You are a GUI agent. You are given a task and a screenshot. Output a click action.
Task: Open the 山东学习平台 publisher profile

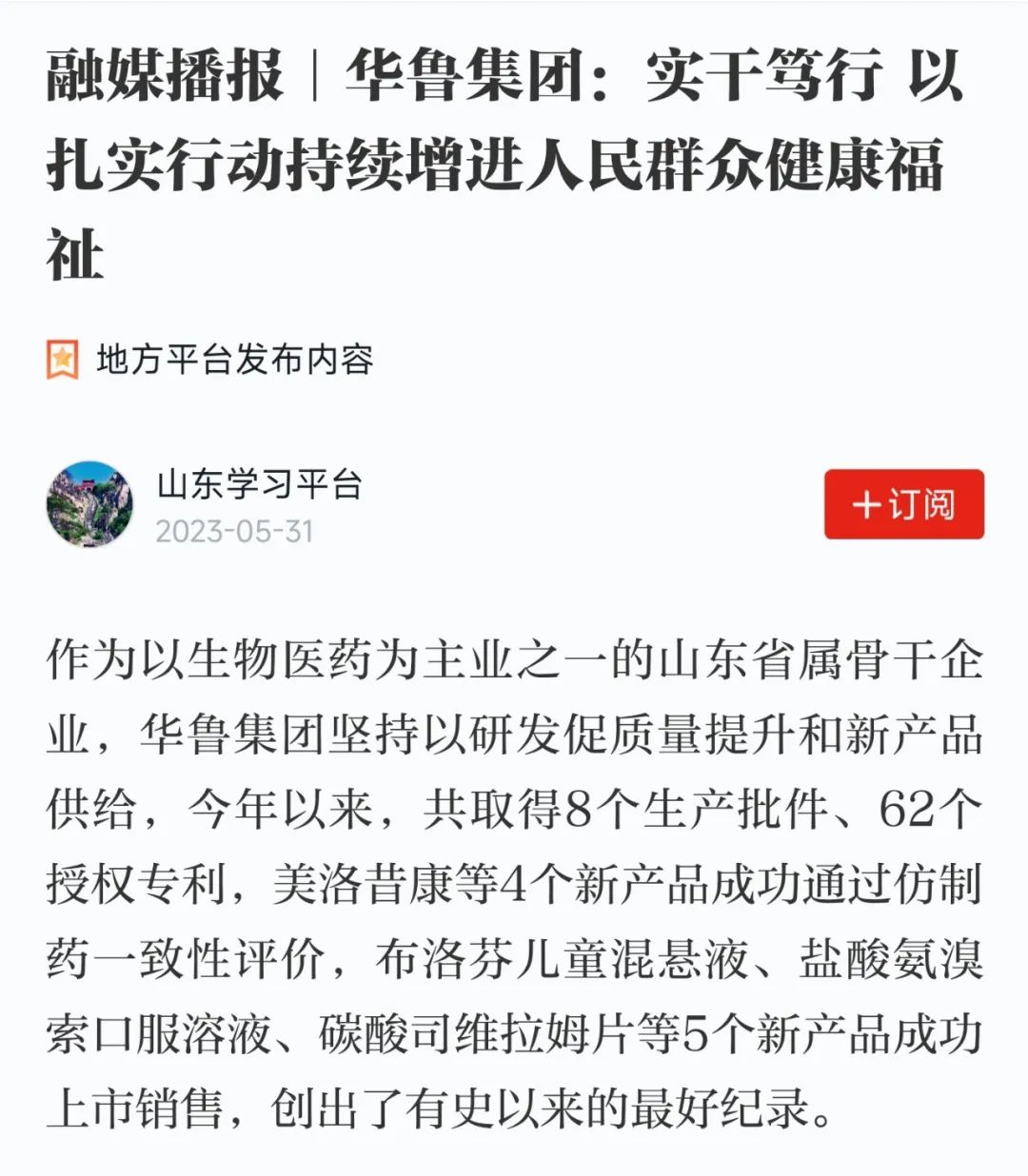tap(259, 484)
